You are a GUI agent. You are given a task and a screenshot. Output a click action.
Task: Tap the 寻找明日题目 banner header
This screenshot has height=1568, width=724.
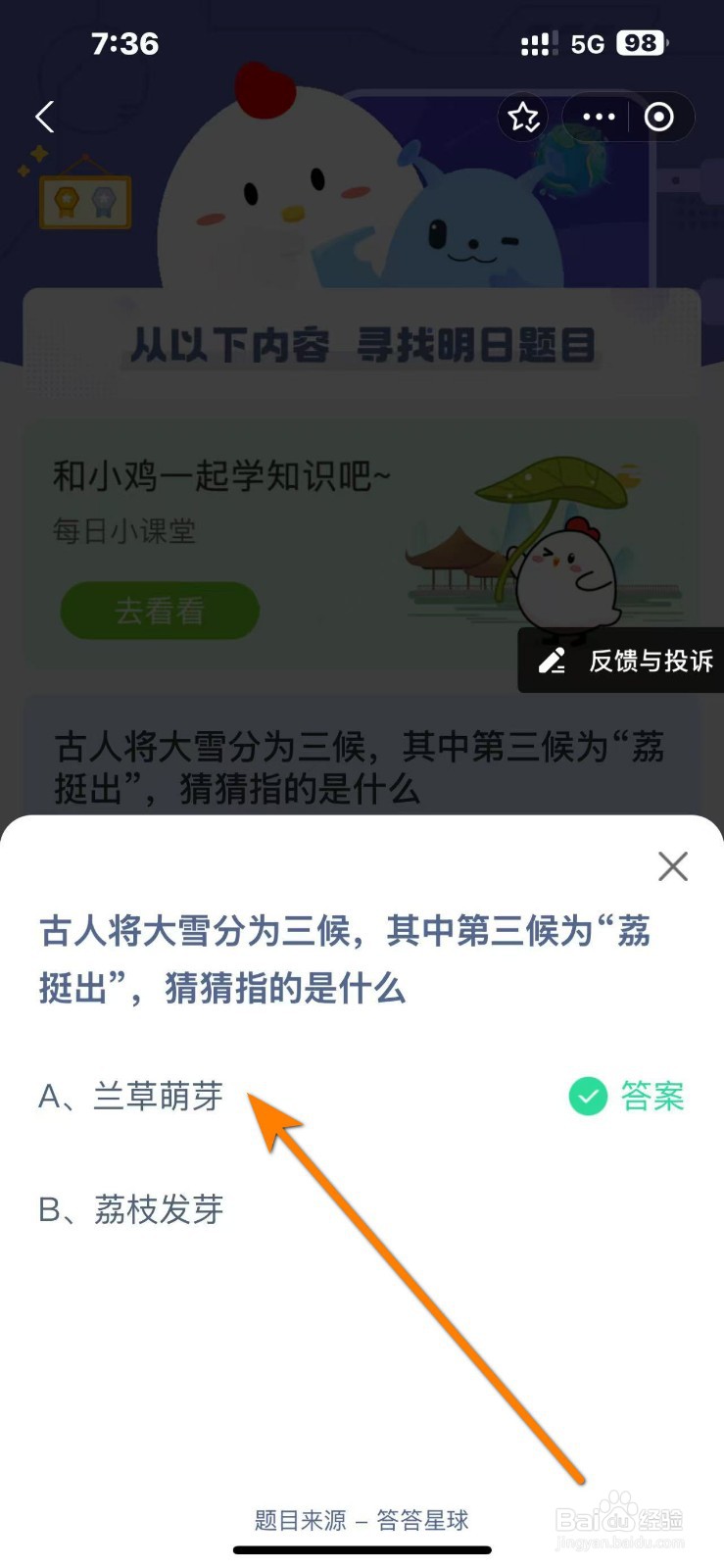362,345
